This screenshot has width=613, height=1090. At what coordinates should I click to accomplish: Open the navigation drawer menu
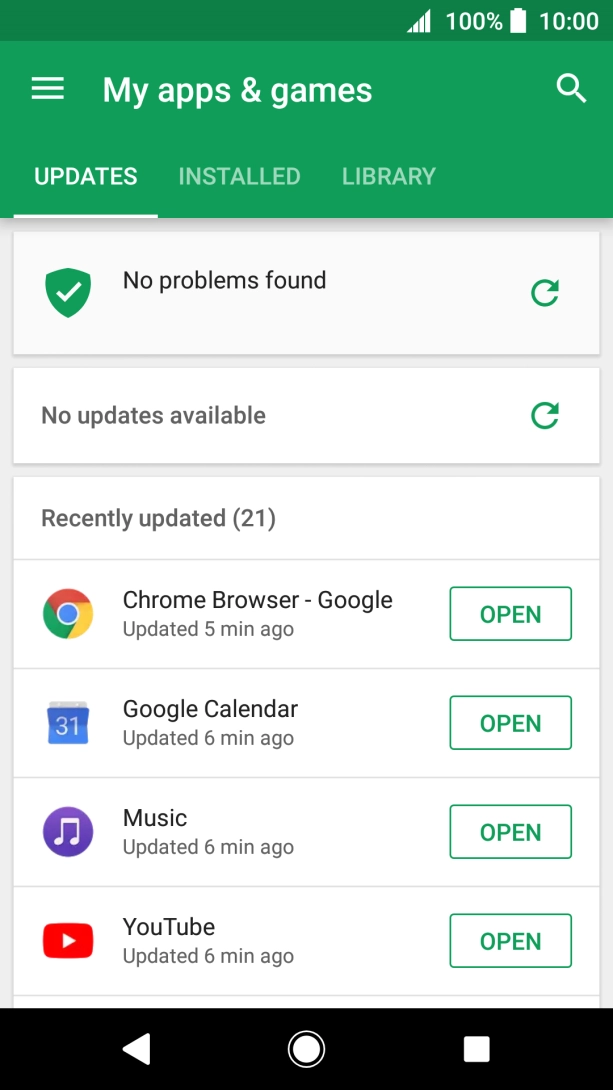click(48, 89)
